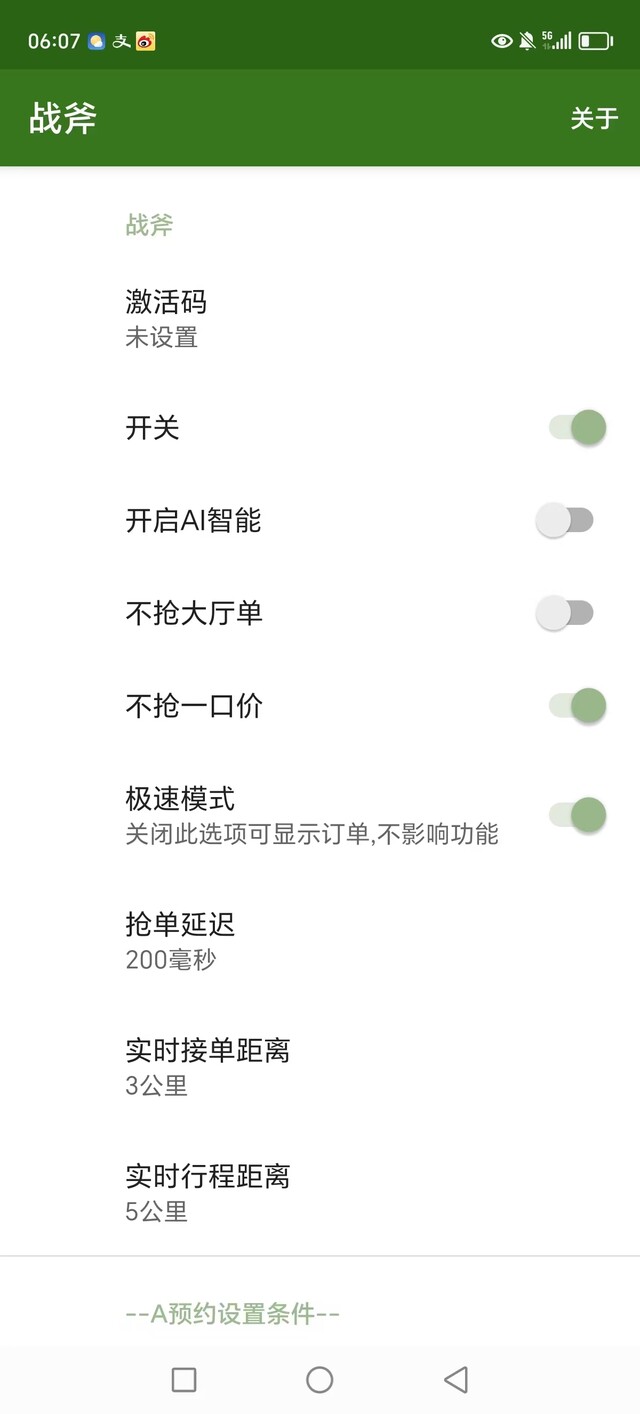Toggle off 极速模式
640x1414 pixels.
tap(577, 814)
